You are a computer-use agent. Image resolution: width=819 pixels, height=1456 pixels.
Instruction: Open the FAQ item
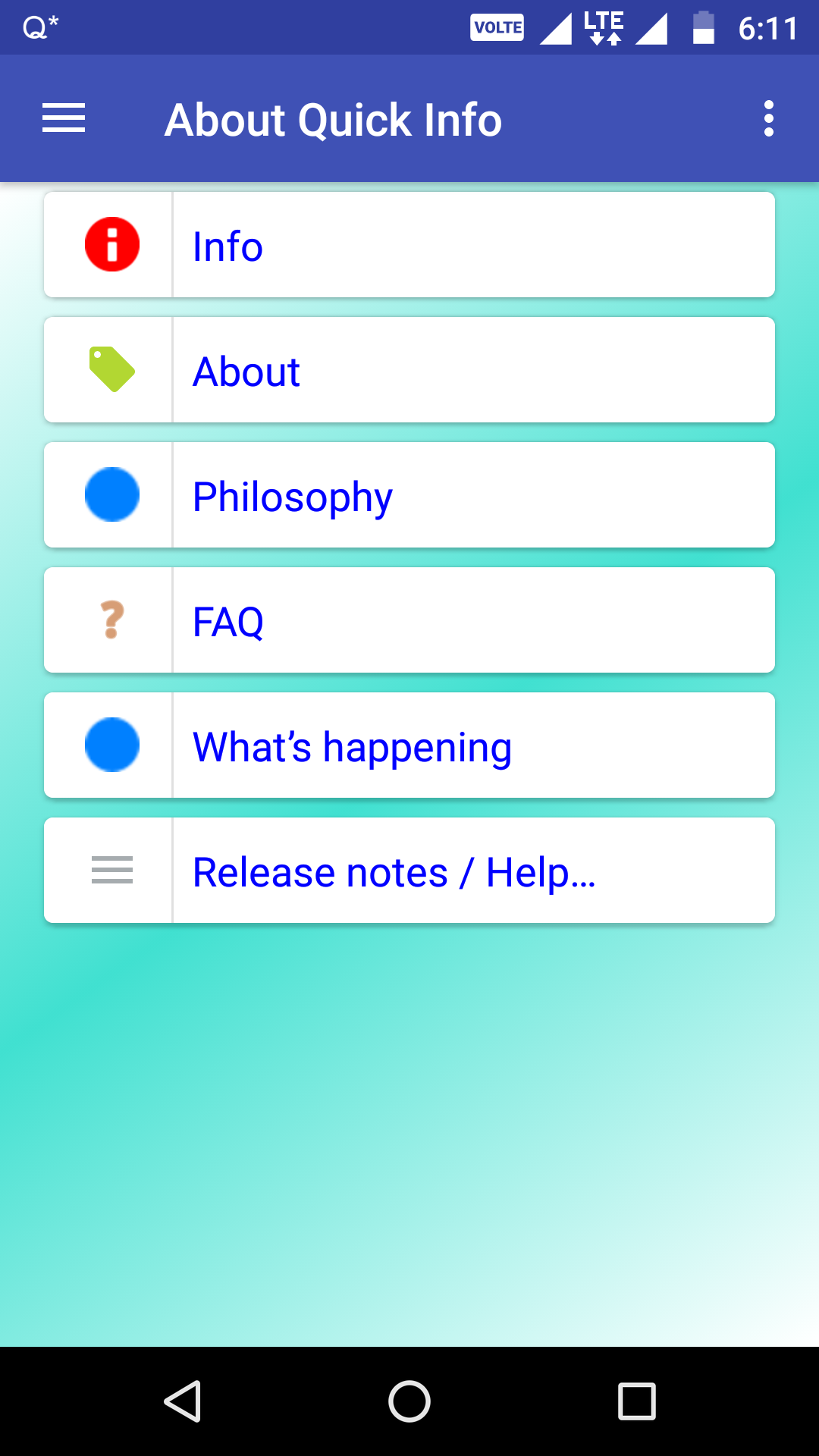pos(409,620)
